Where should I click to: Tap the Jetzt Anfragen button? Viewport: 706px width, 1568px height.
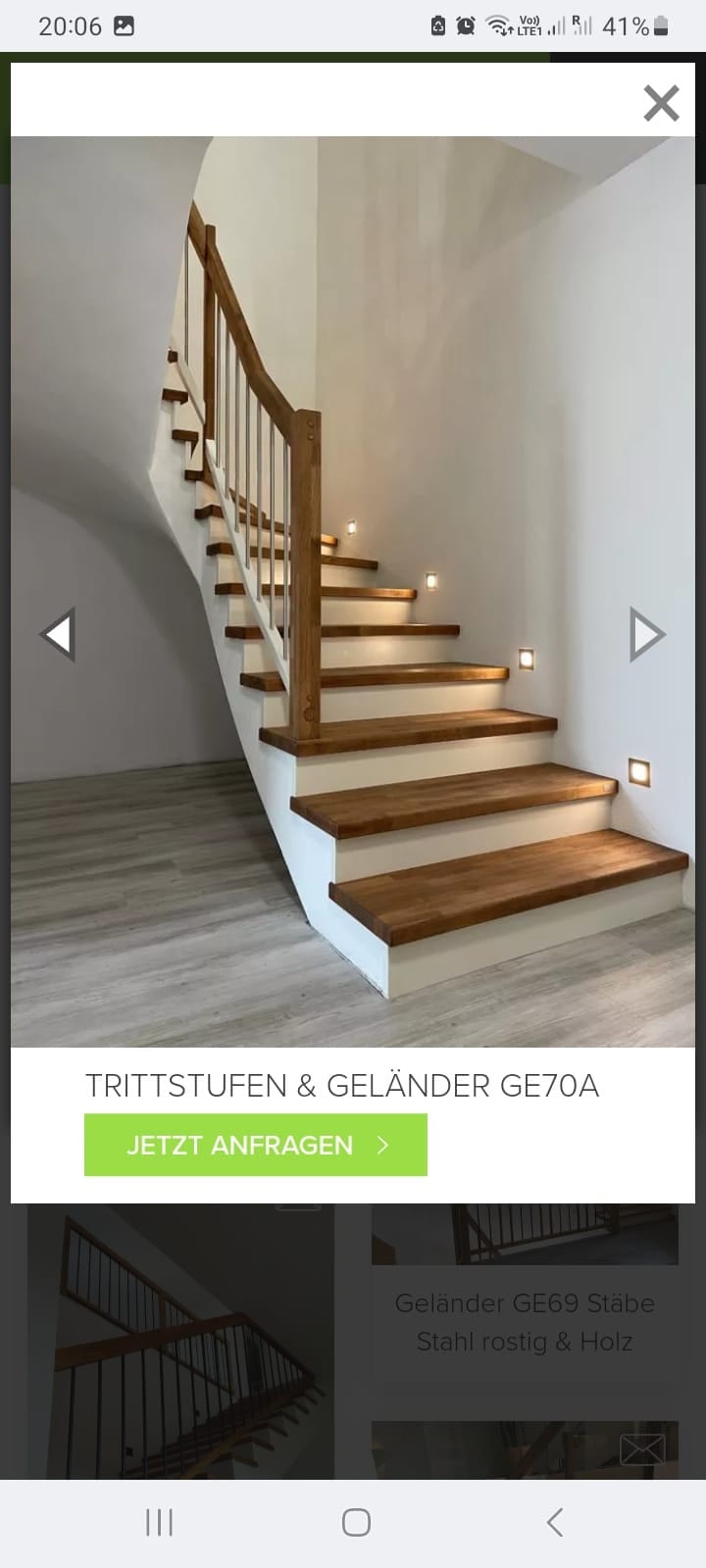coord(255,1145)
